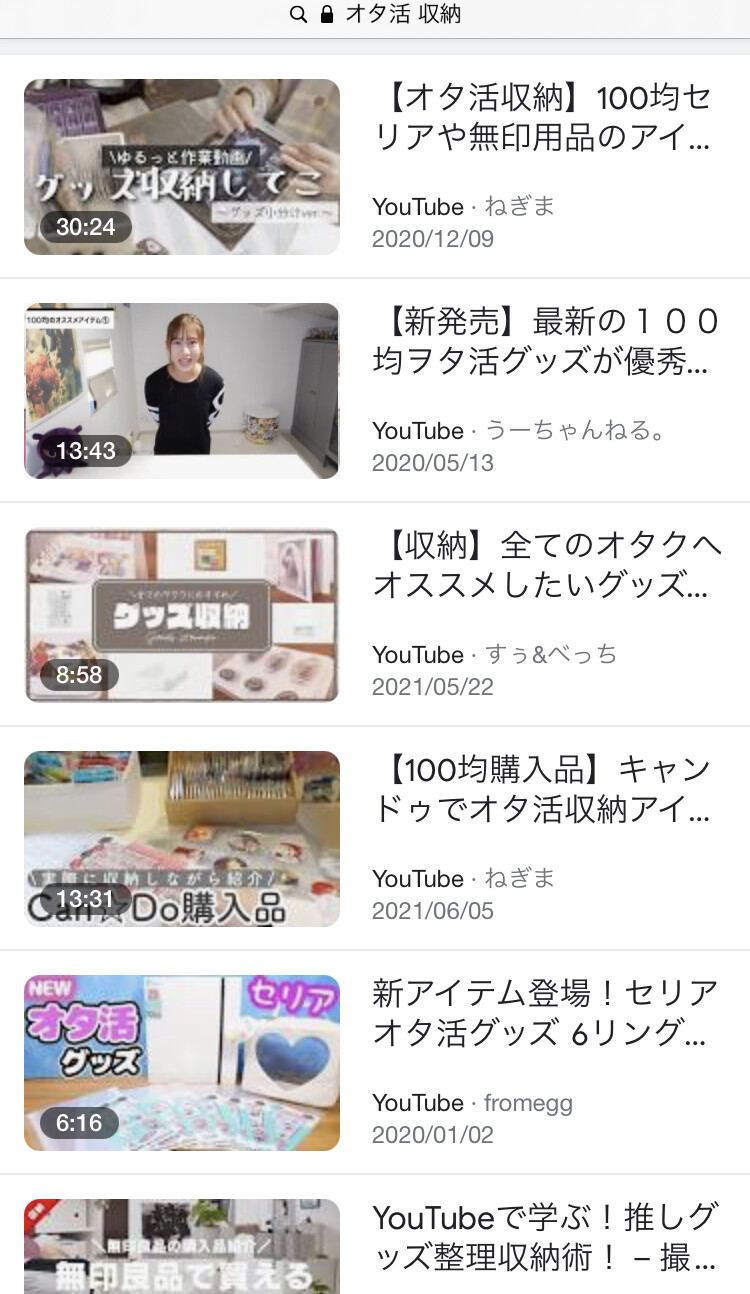This screenshot has height=1294, width=750.
Task: Open the 13:31 Can Do購入品 video
Action: click(x=182, y=839)
